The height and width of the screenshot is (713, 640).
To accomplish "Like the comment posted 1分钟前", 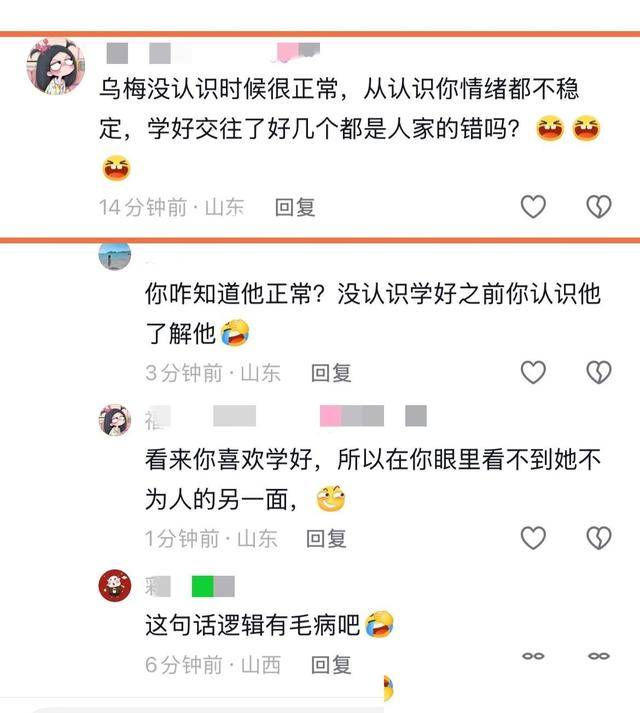I will pyautogui.click(x=533, y=537).
